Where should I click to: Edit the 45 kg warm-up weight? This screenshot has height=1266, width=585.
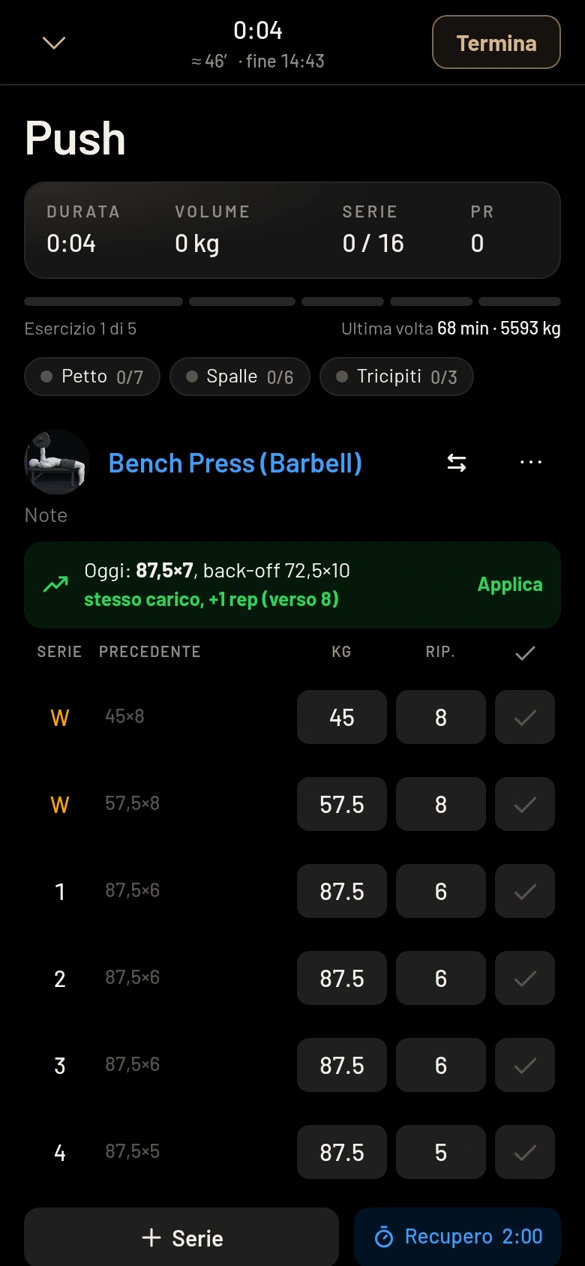point(342,717)
